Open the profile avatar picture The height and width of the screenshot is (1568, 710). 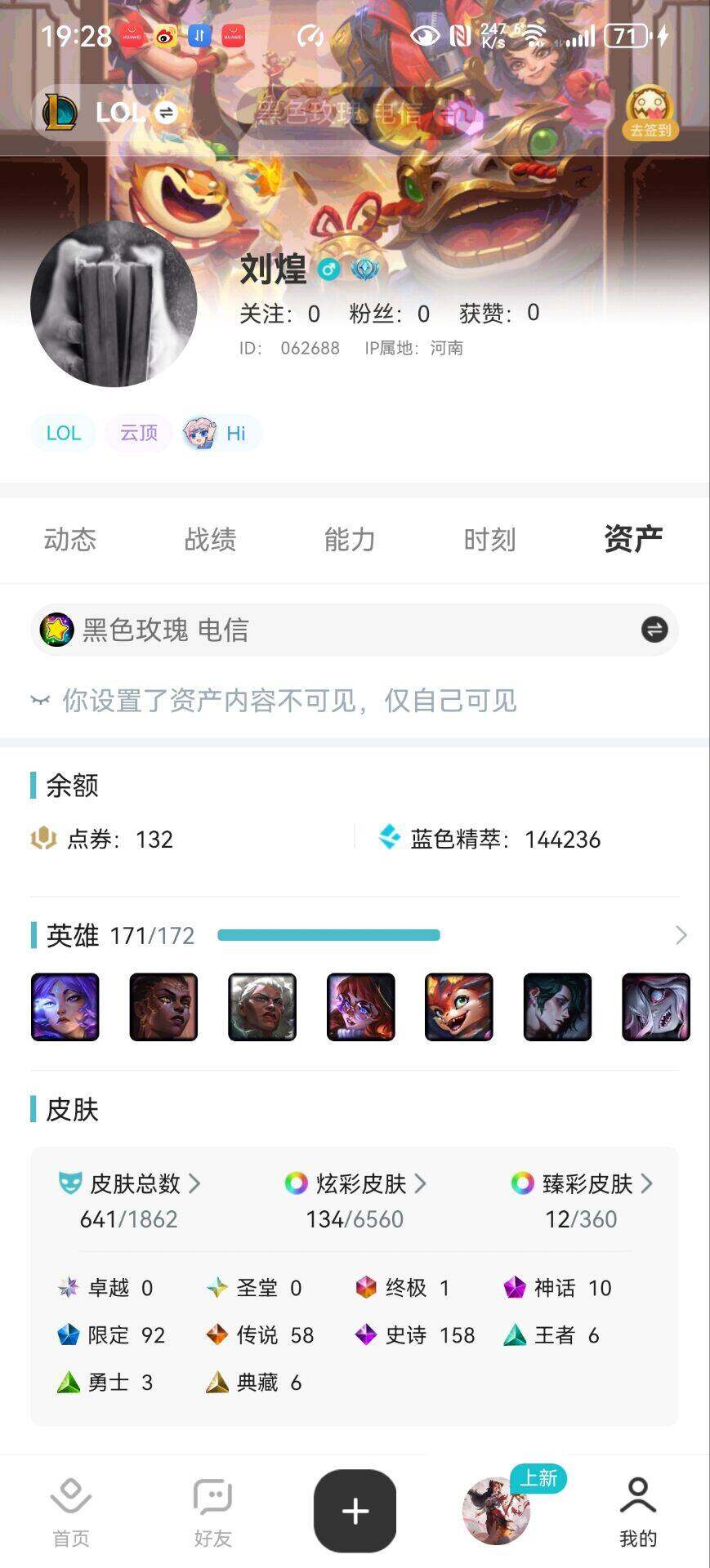pos(114,304)
